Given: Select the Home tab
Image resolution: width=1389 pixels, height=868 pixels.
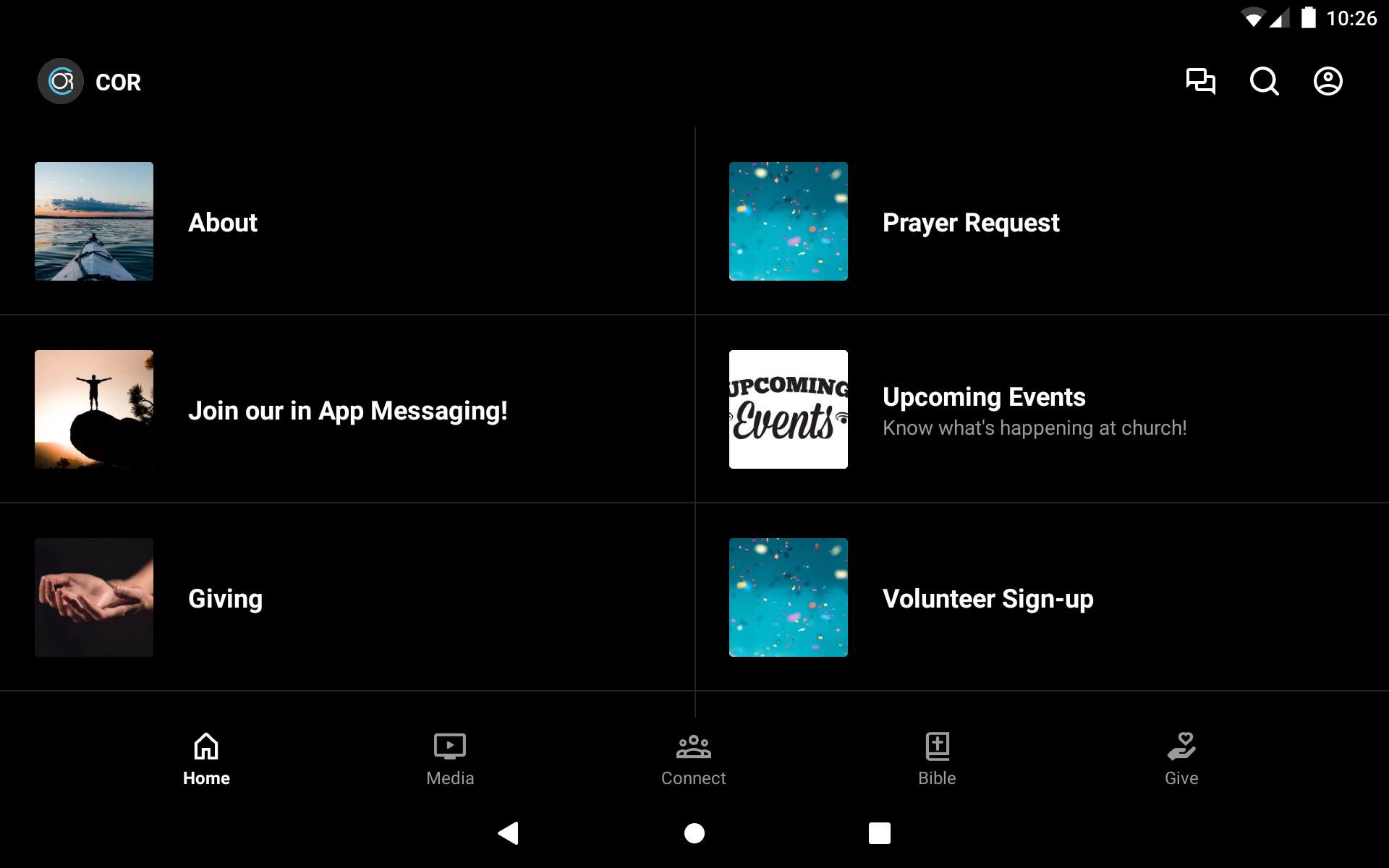Looking at the screenshot, I should click(206, 759).
